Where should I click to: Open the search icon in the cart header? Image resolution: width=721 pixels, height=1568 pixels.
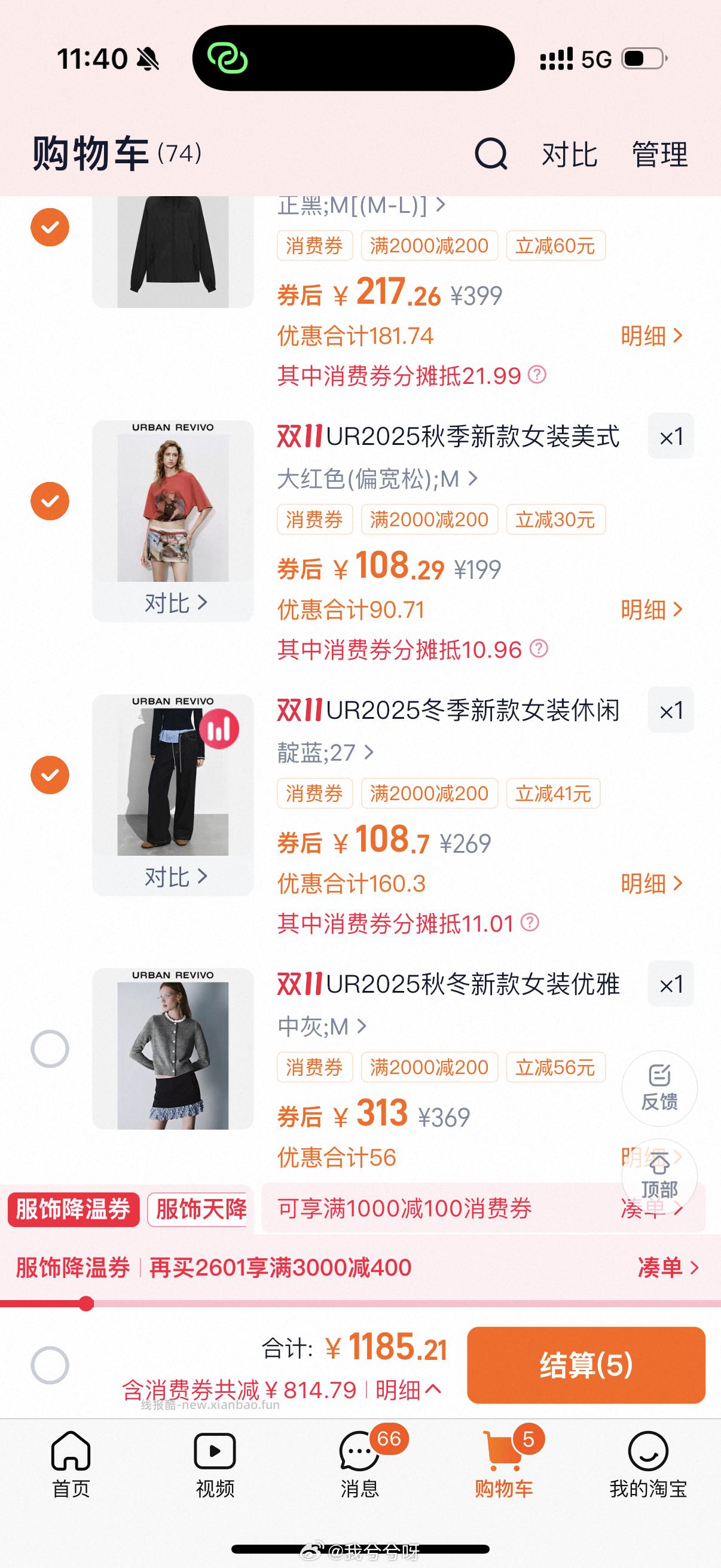click(x=491, y=156)
